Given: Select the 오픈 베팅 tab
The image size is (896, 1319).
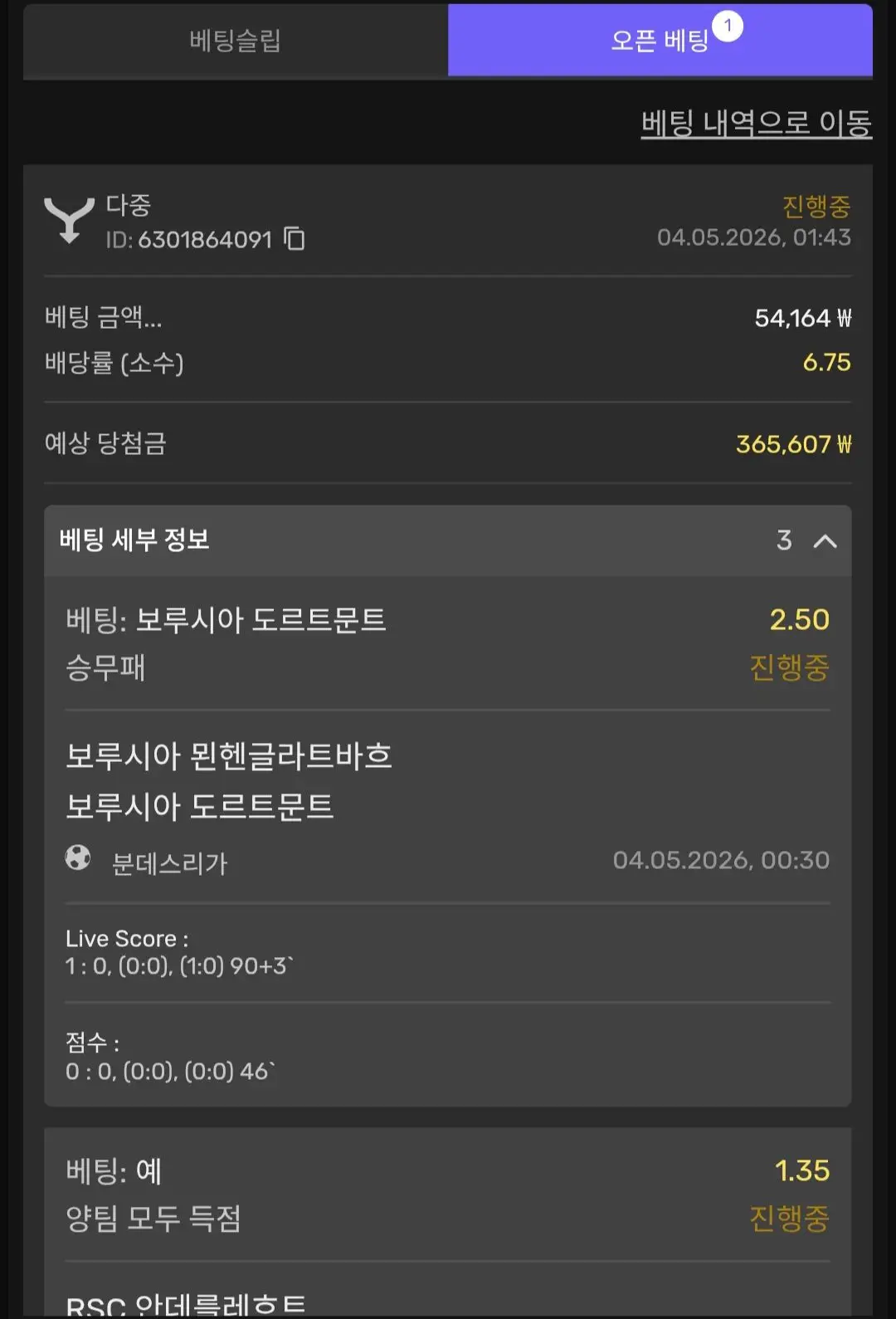Looking at the screenshot, I should (x=660, y=41).
